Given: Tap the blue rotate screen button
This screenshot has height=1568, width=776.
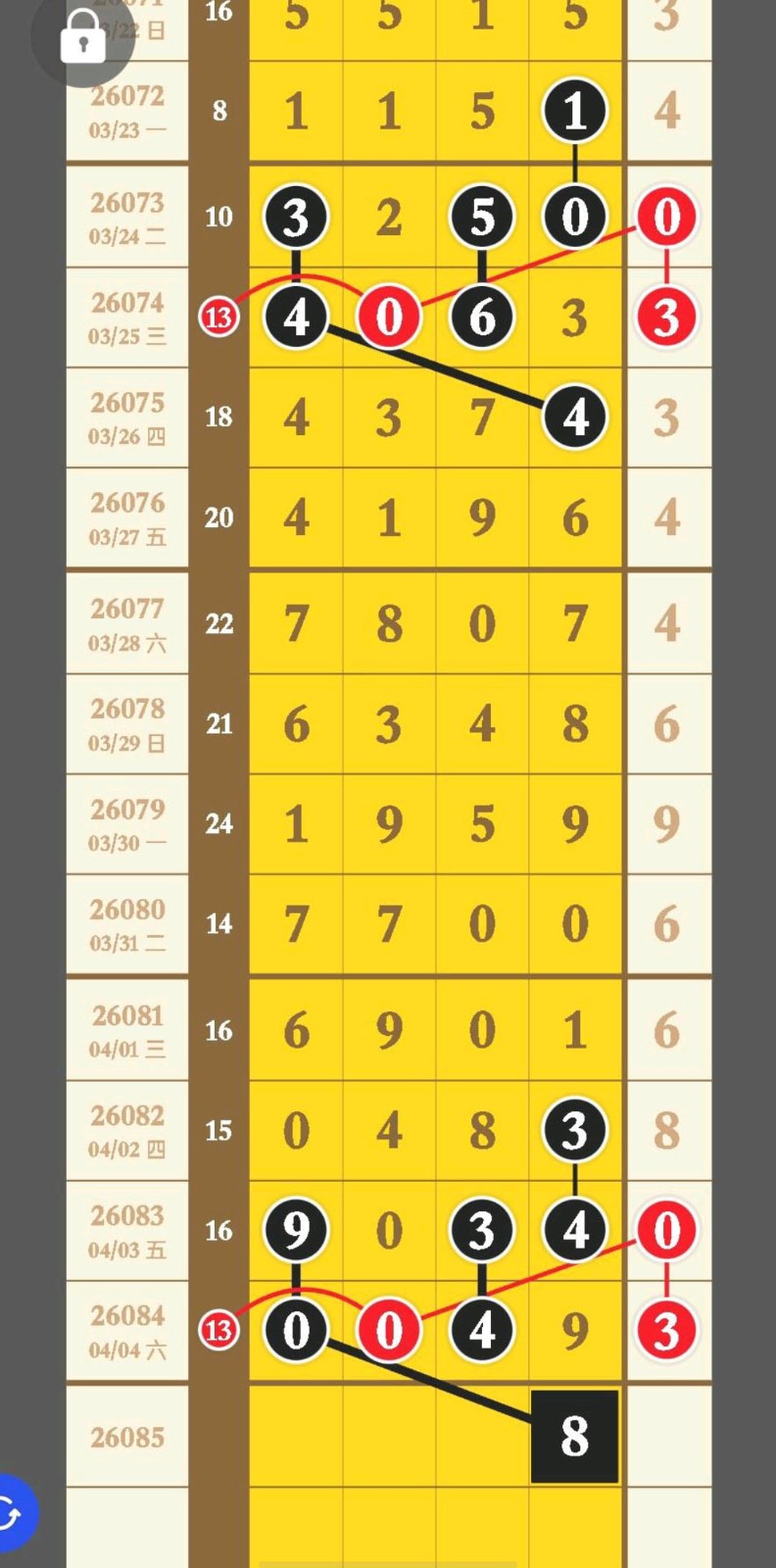Looking at the screenshot, I should click(x=12, y=1514).
